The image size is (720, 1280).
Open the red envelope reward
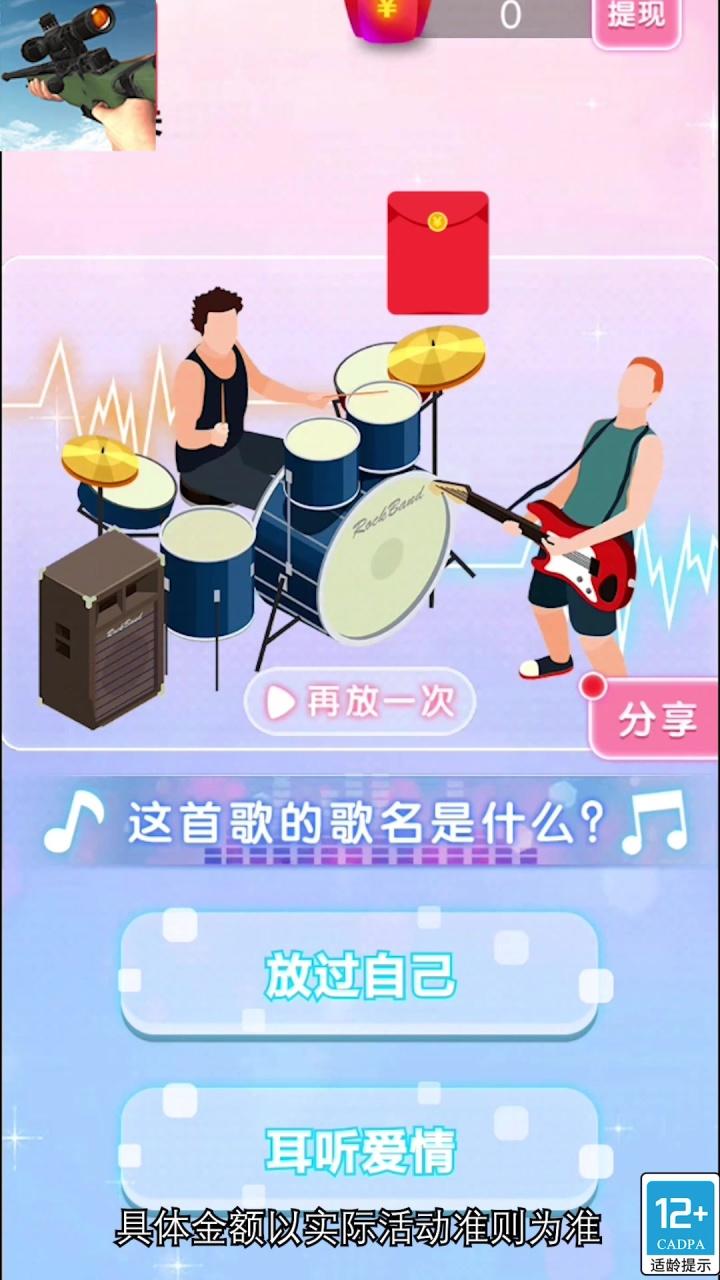(438, 253)
